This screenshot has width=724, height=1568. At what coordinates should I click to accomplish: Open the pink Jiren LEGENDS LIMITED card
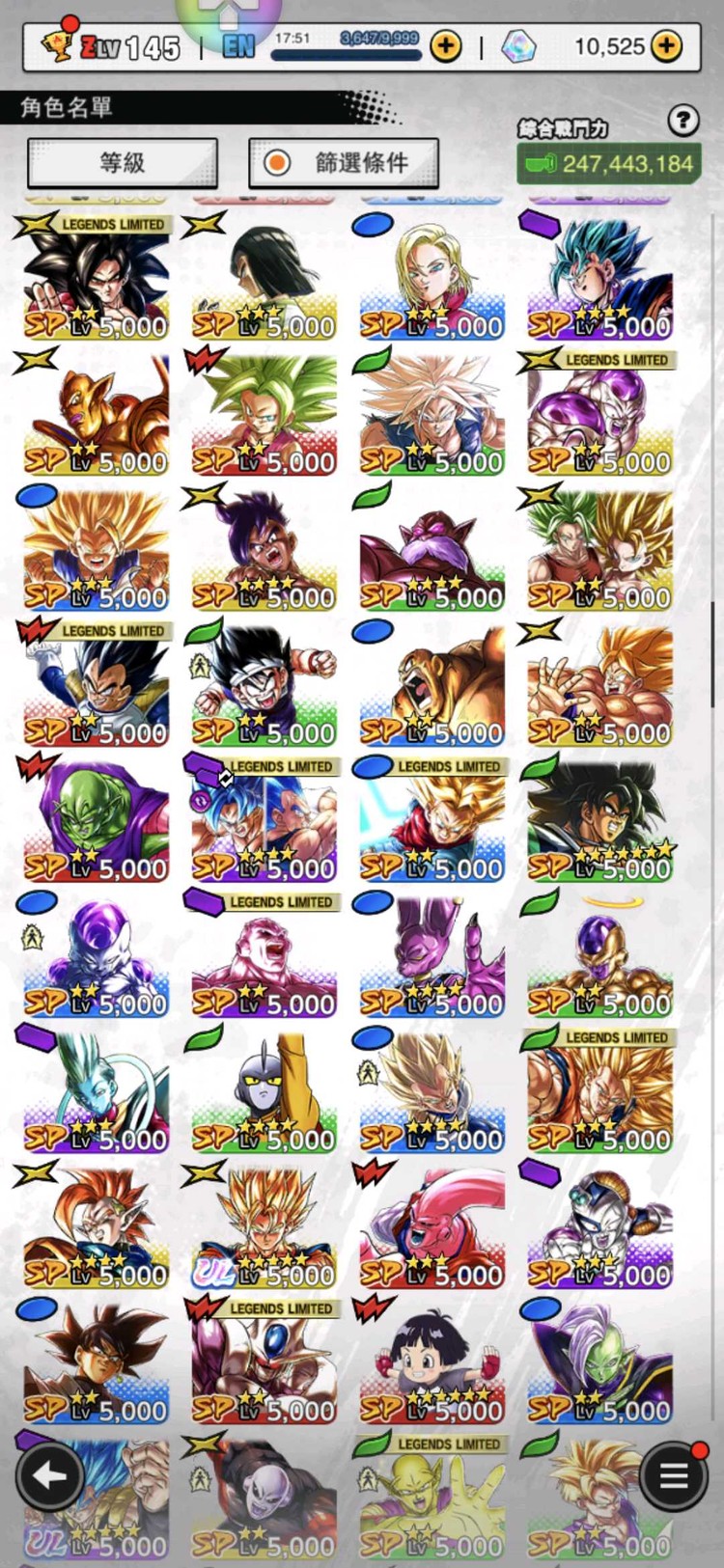[264, 957]
